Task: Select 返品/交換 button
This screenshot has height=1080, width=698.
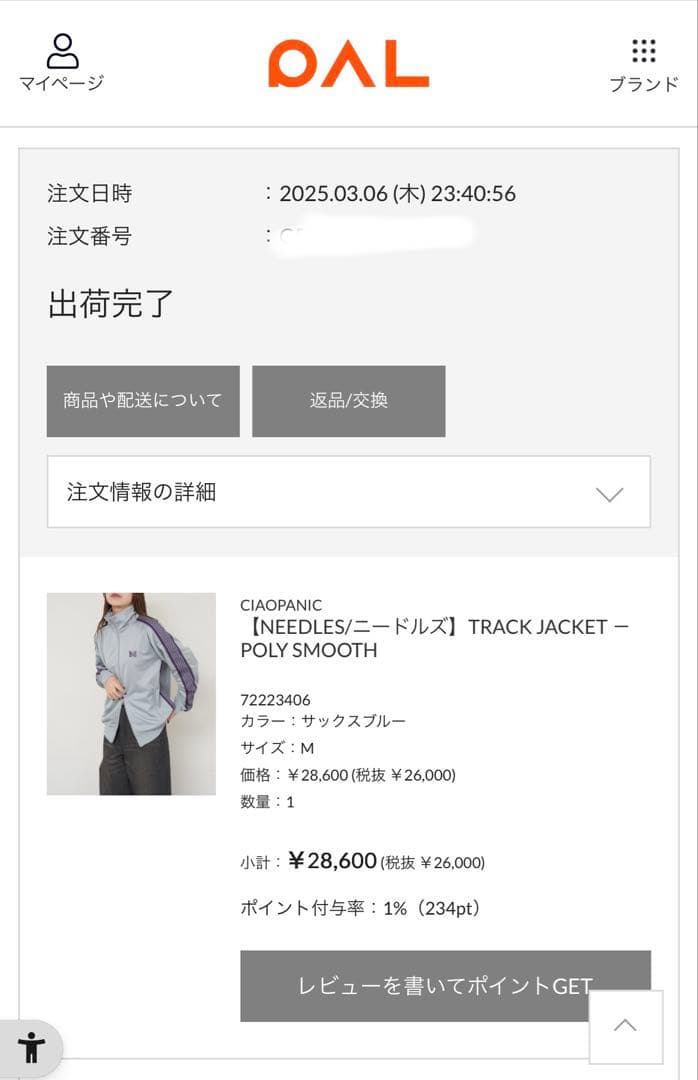Action: [x=348, y=401]
